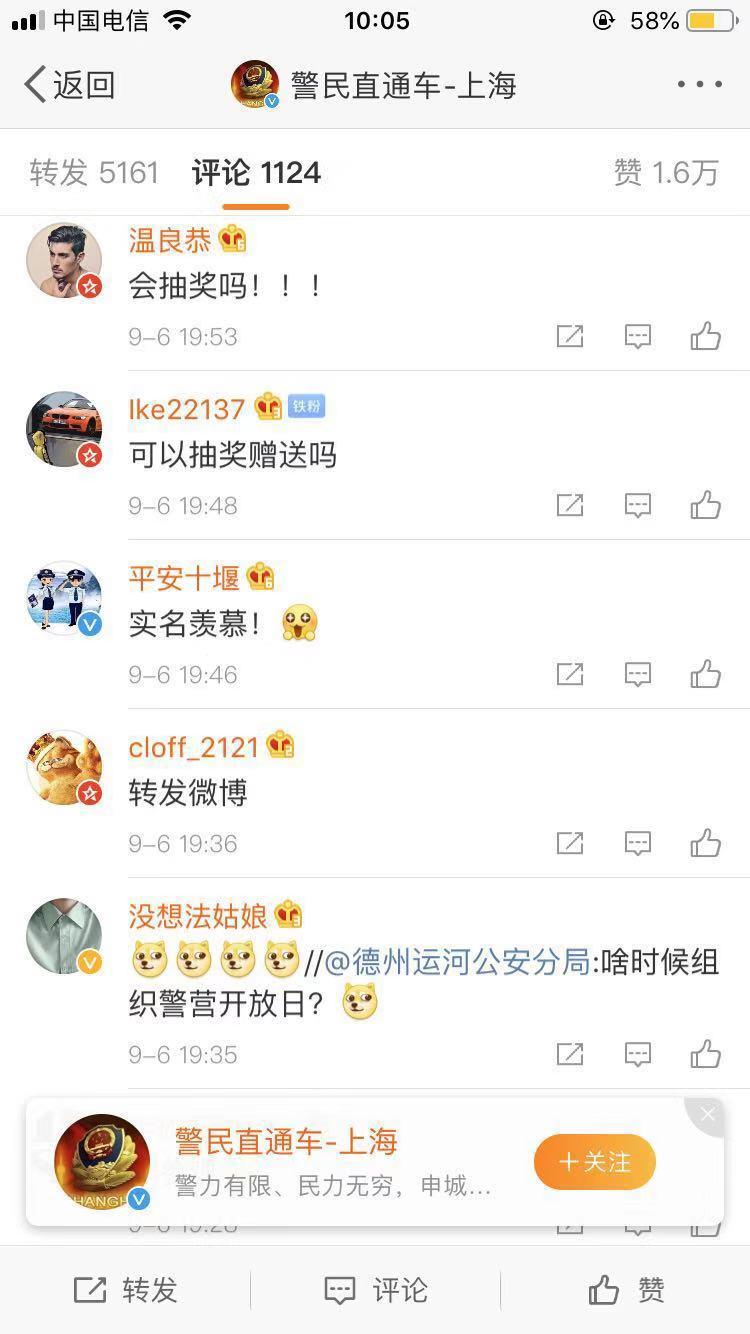This screenshot has height=1334, width=750.
Task: Switch to the 转发 5161 tab
Action: point(94,173)
